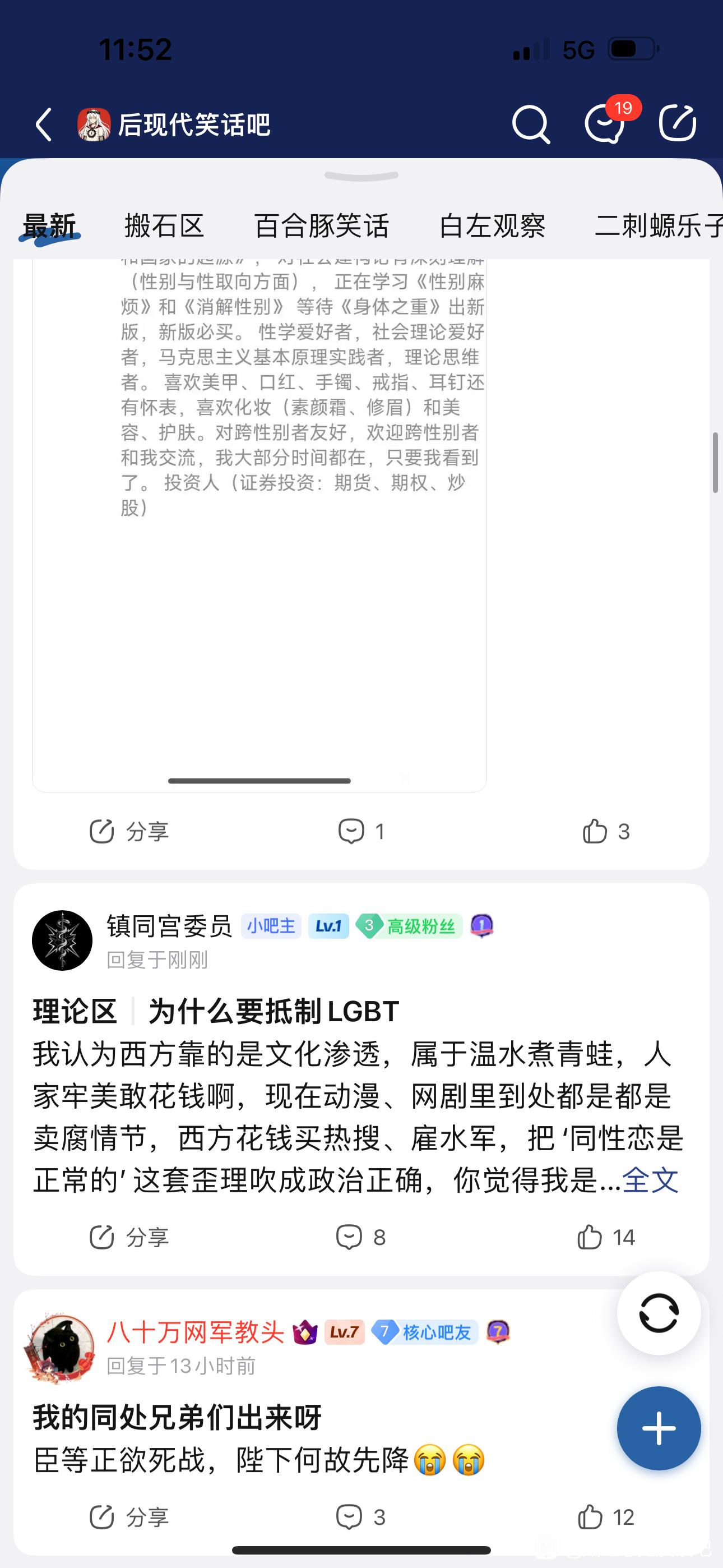
Task: Expand 全文 of the LGBT post
Action: (650, 1180)
